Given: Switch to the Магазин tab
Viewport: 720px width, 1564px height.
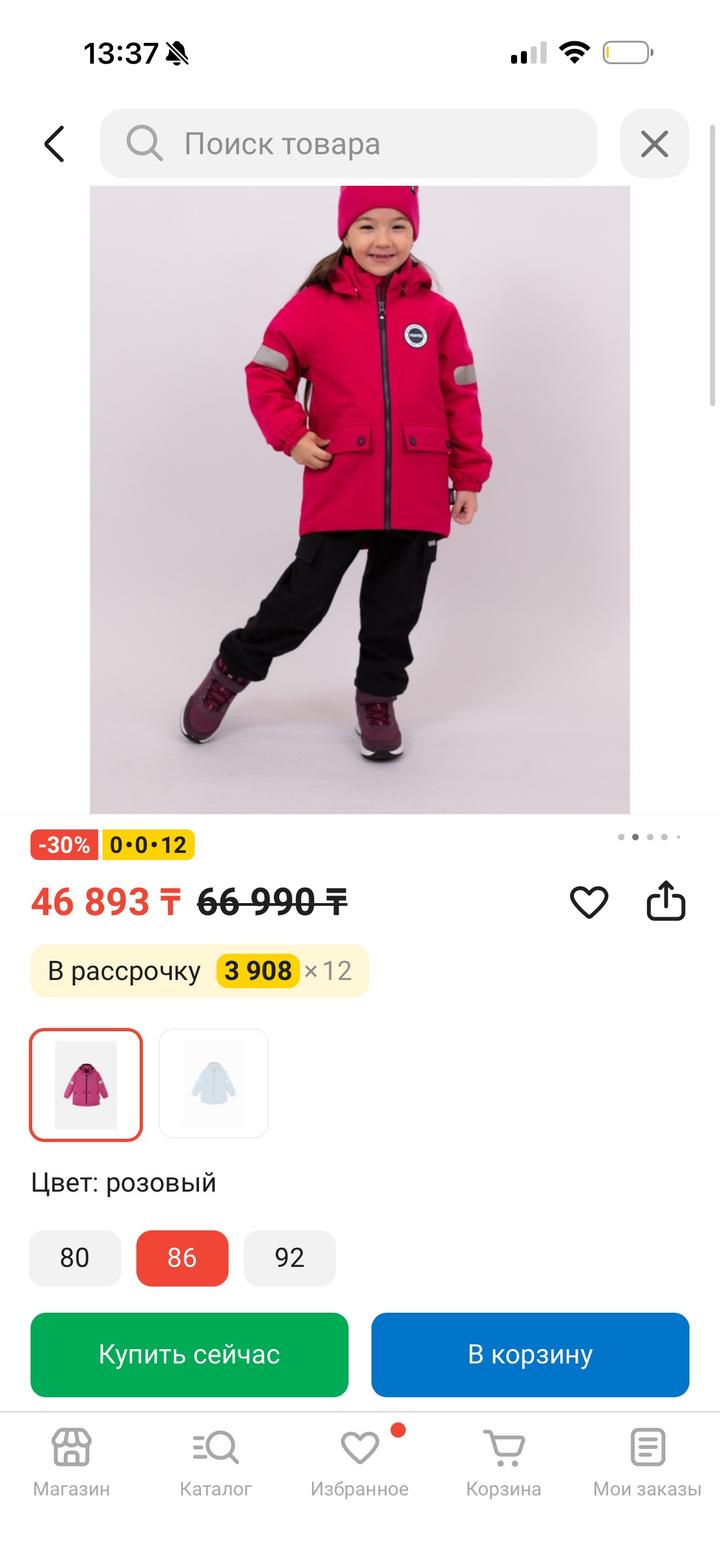Looking at the screenshot, I should [71, 1462].
